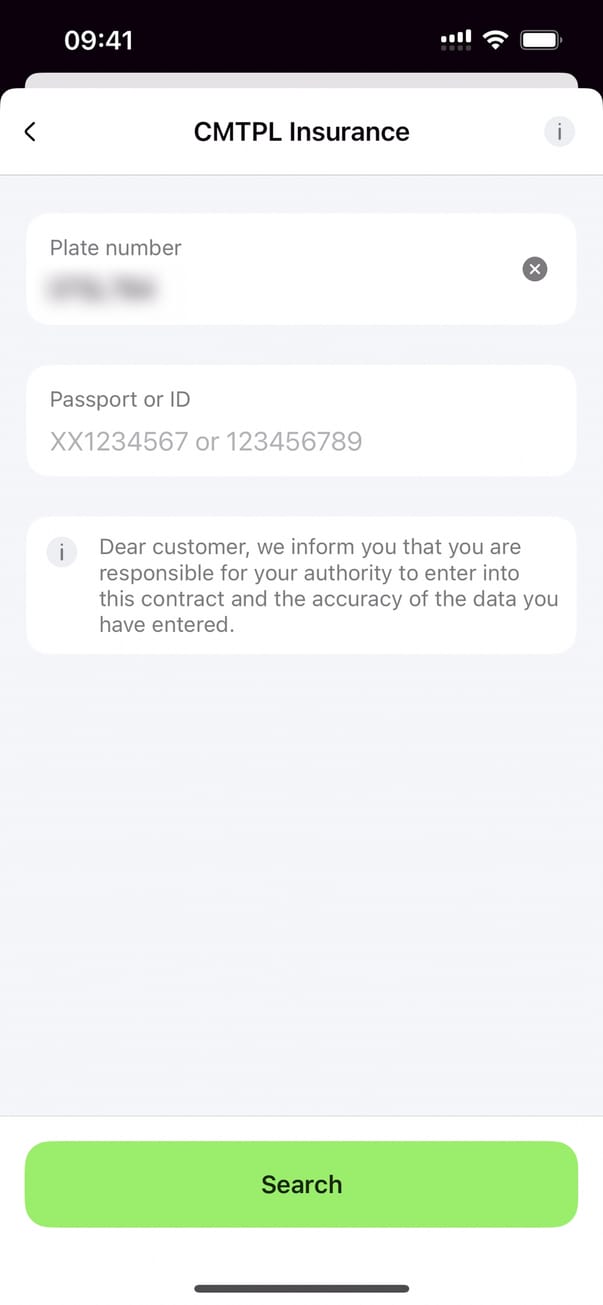The height and width of the screenshot is (1305, 603).
Task: Tap the green Search button
Action: pos(301,1184)
